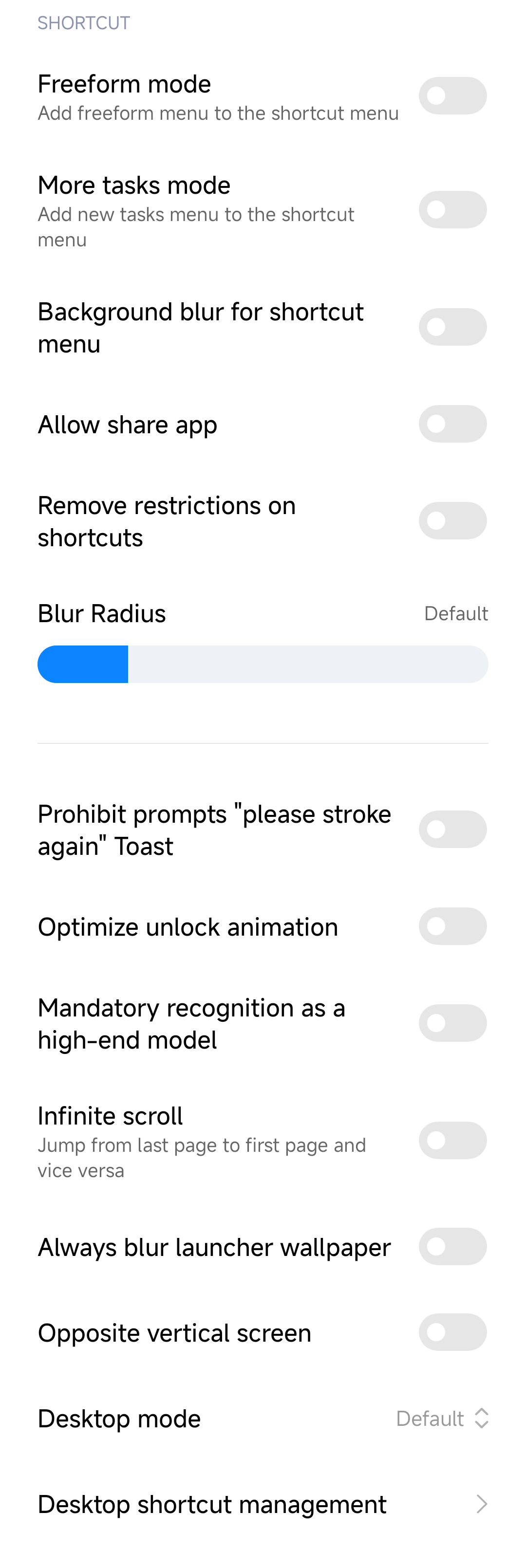Open the Desktop mode dropdown
Image resolution: width=526 pixels, height=1568 pixels.
(442, 1418)
